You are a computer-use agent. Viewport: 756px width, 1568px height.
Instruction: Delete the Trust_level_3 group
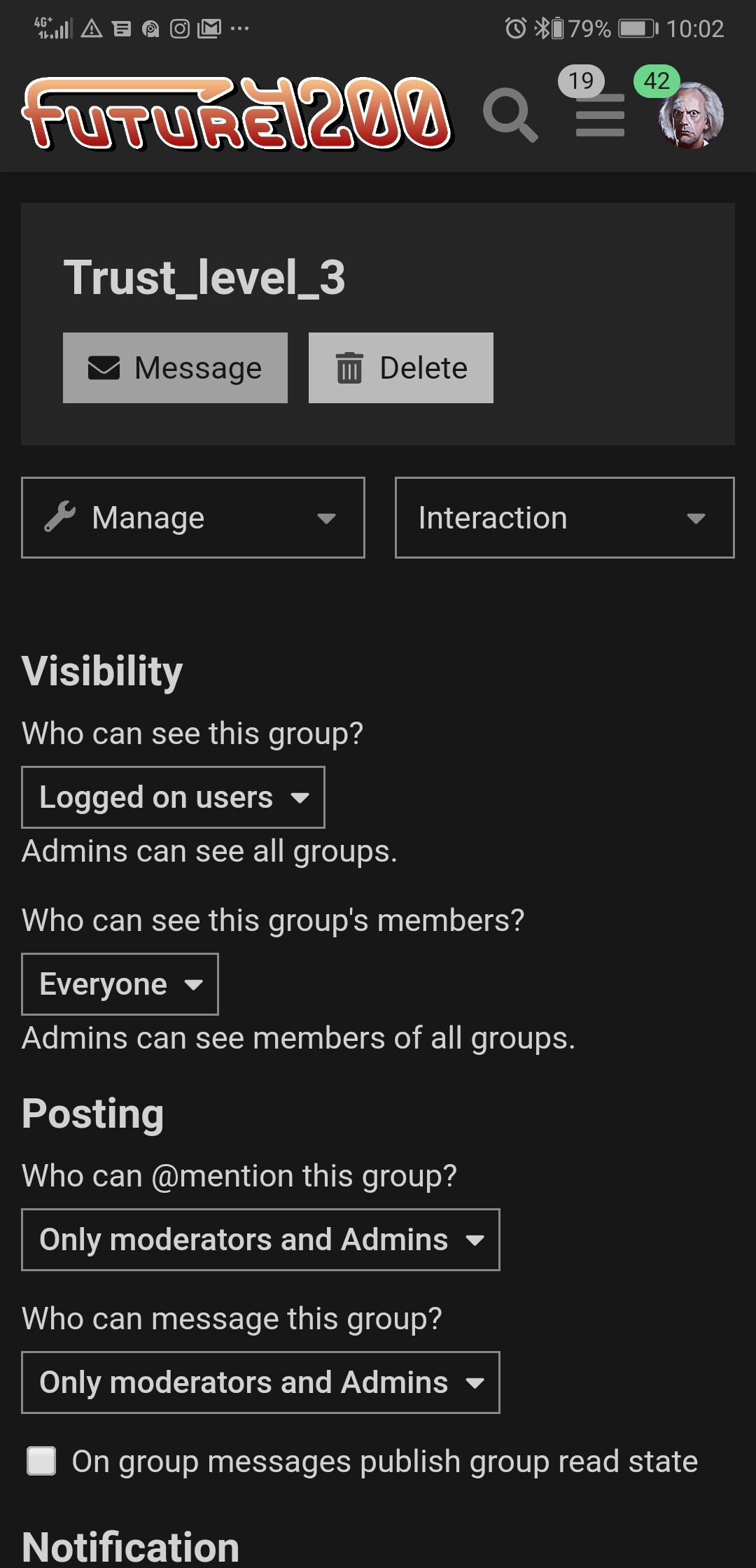point(401,367)
